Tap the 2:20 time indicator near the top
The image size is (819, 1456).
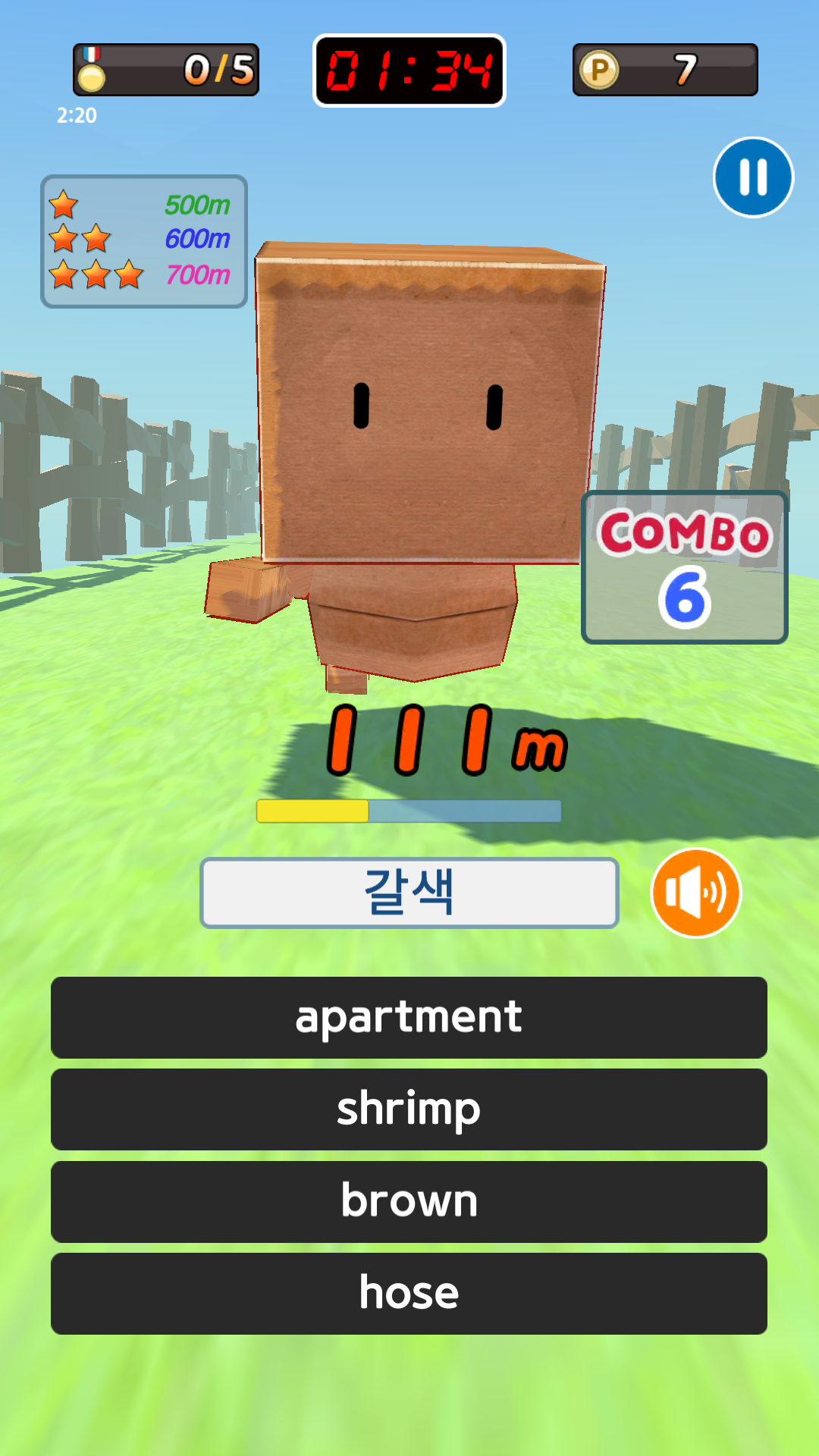[76, 117]
